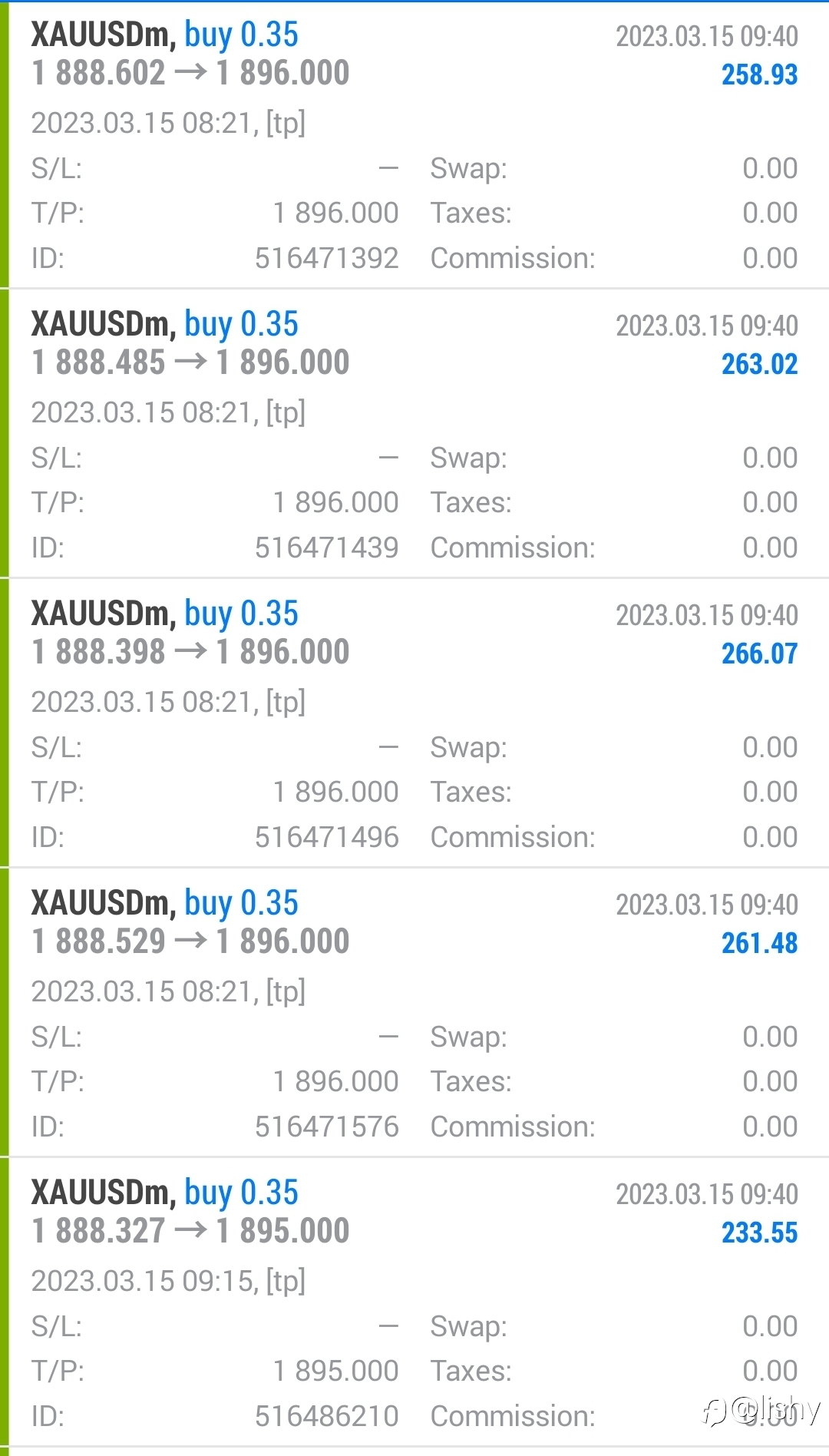Tap the trade with profit 263.02
This screenshot has width=829, height=1456.
click(414, 434)
